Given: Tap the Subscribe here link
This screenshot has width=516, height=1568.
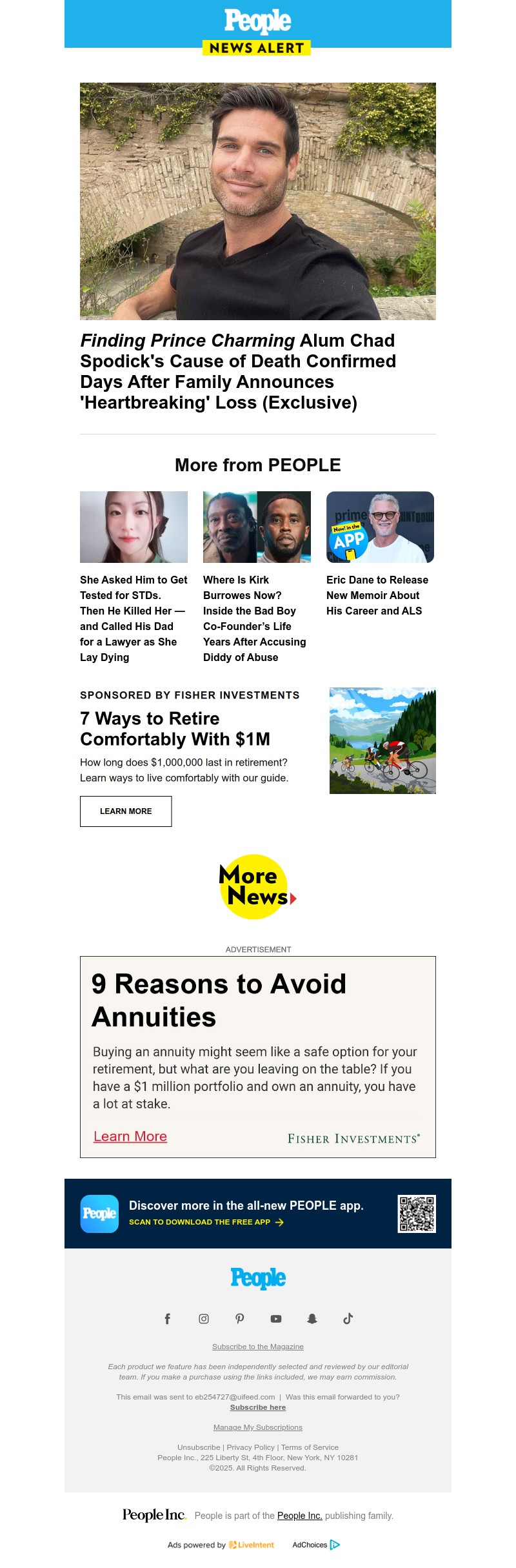Looking at the screenshot, I should coord(258,1407).
